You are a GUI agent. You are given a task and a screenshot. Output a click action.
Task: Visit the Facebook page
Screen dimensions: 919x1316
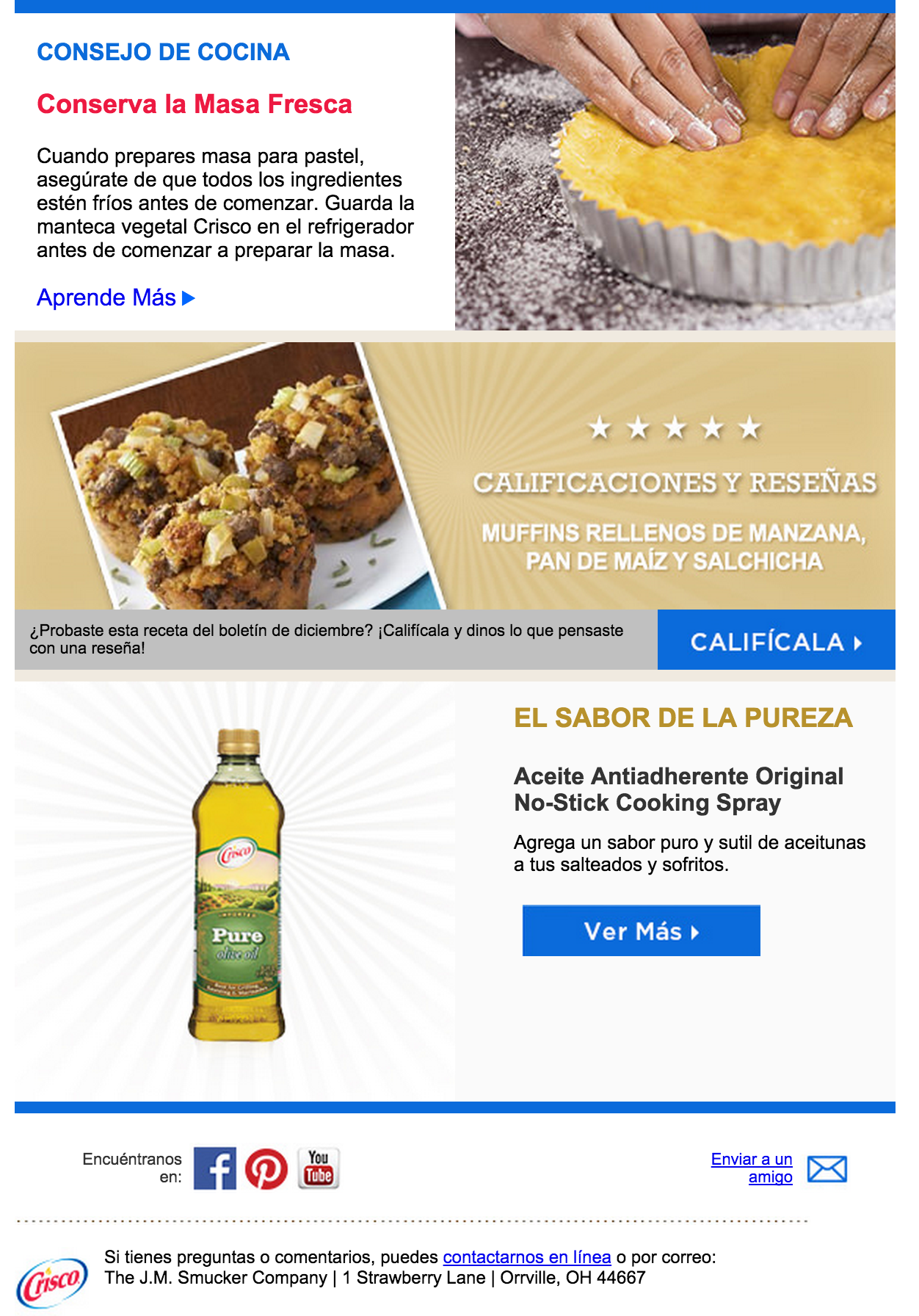(x=214, y=1168)
